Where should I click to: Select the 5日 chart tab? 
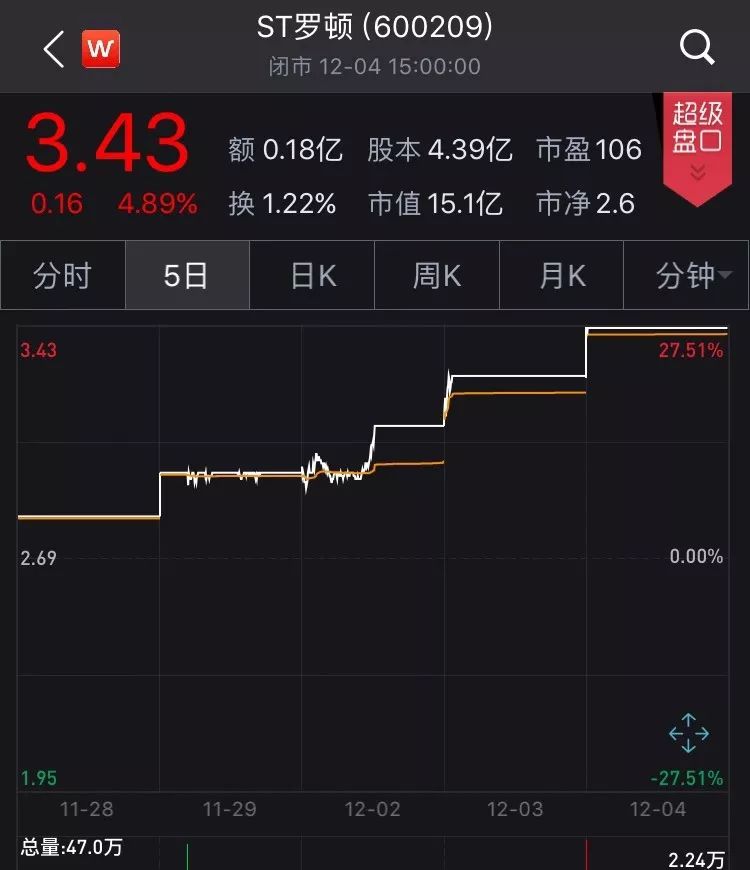[x=186, y=275]
